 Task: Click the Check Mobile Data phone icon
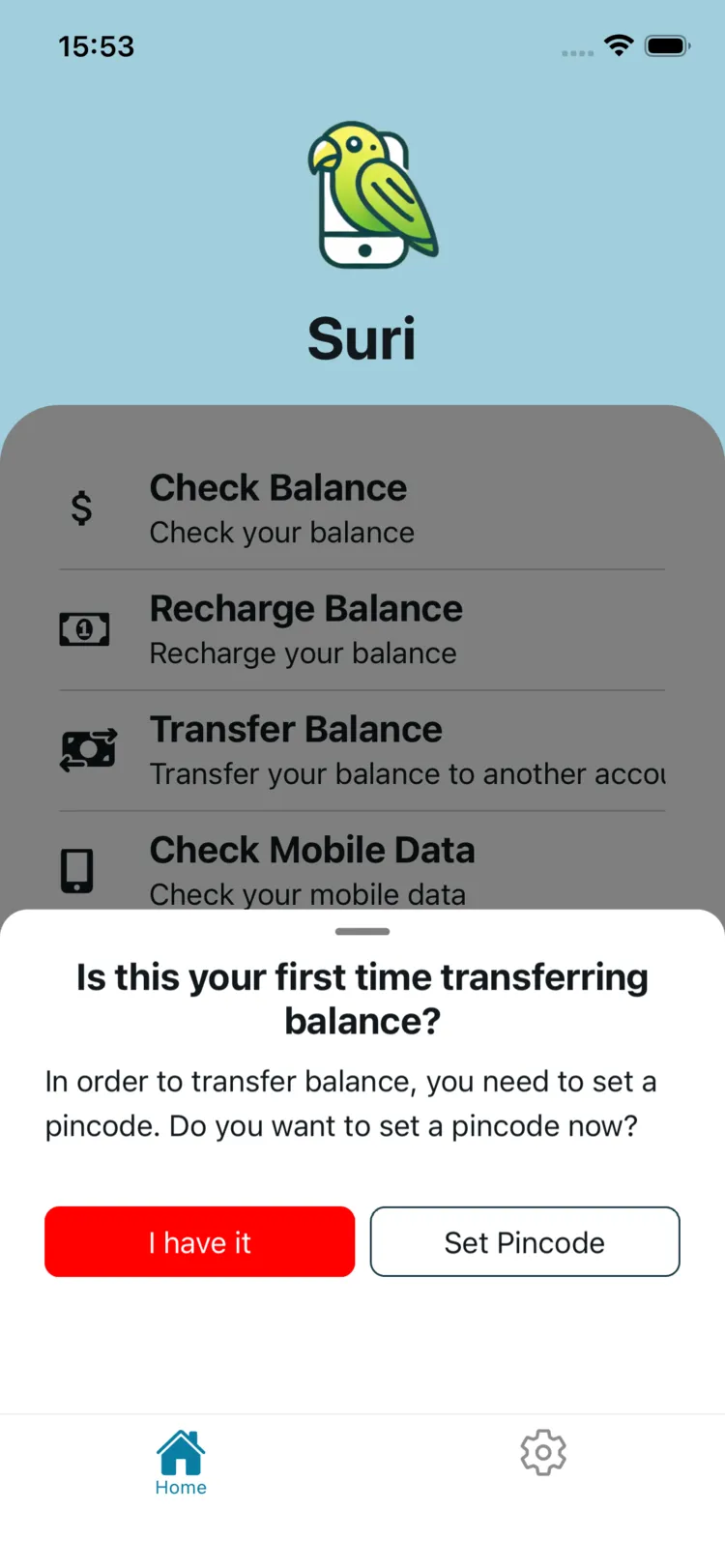(76, 869)
